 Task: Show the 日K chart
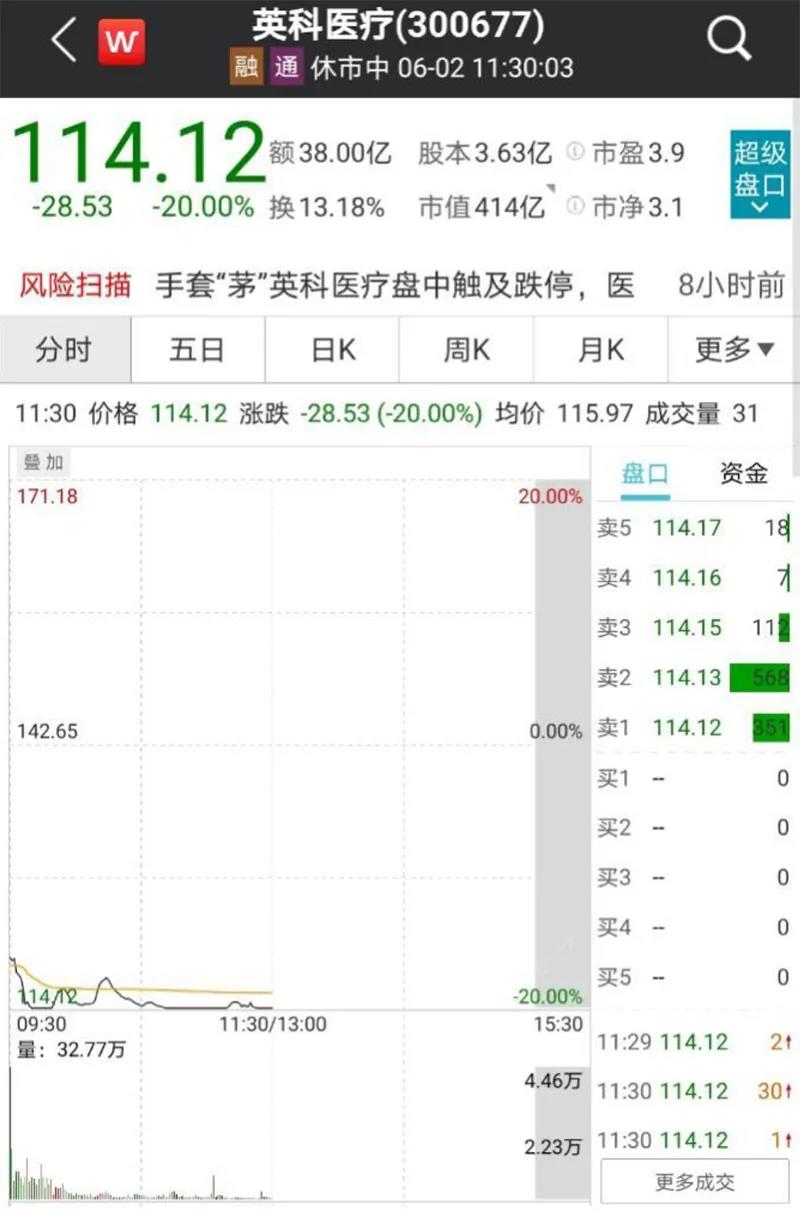pos(332,350)
